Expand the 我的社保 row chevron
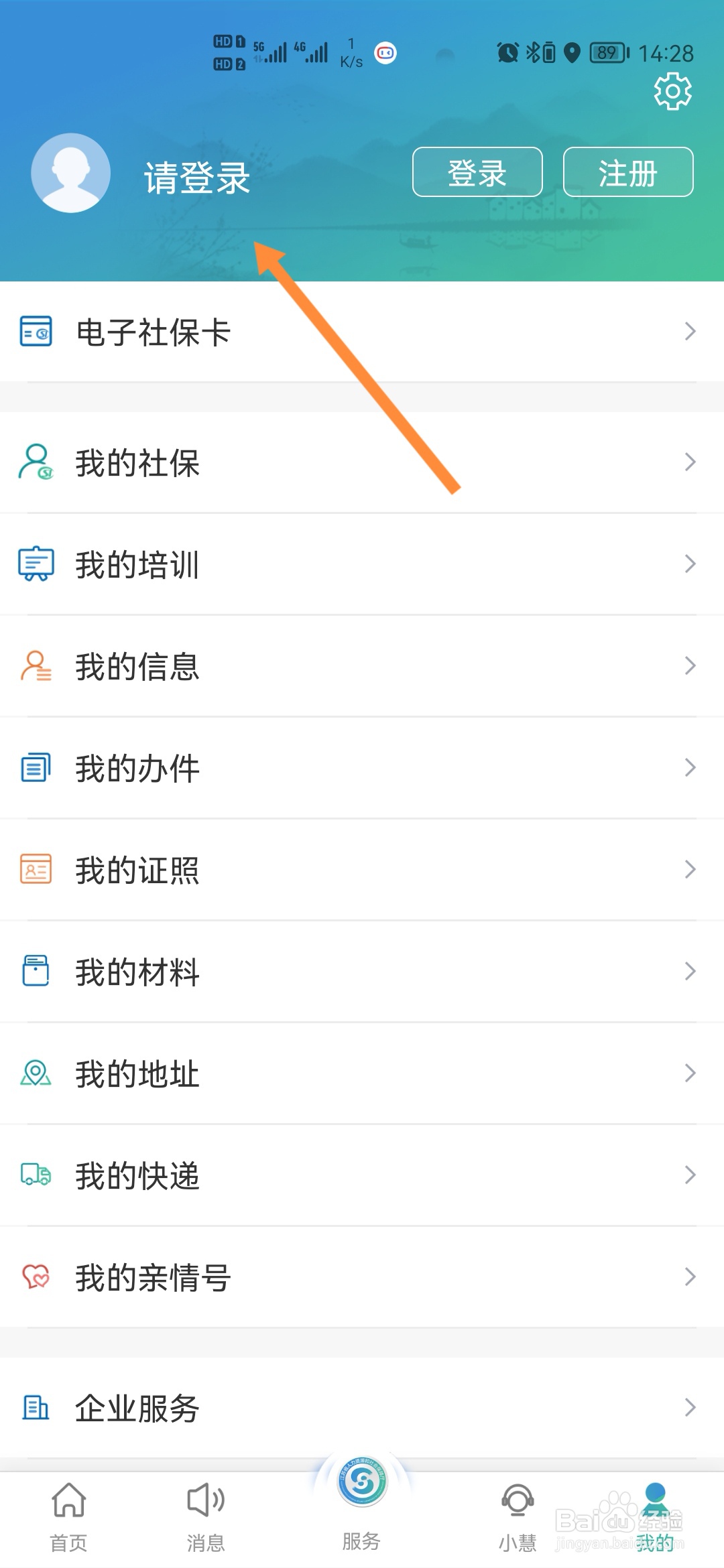 click(x=690, y=462)
